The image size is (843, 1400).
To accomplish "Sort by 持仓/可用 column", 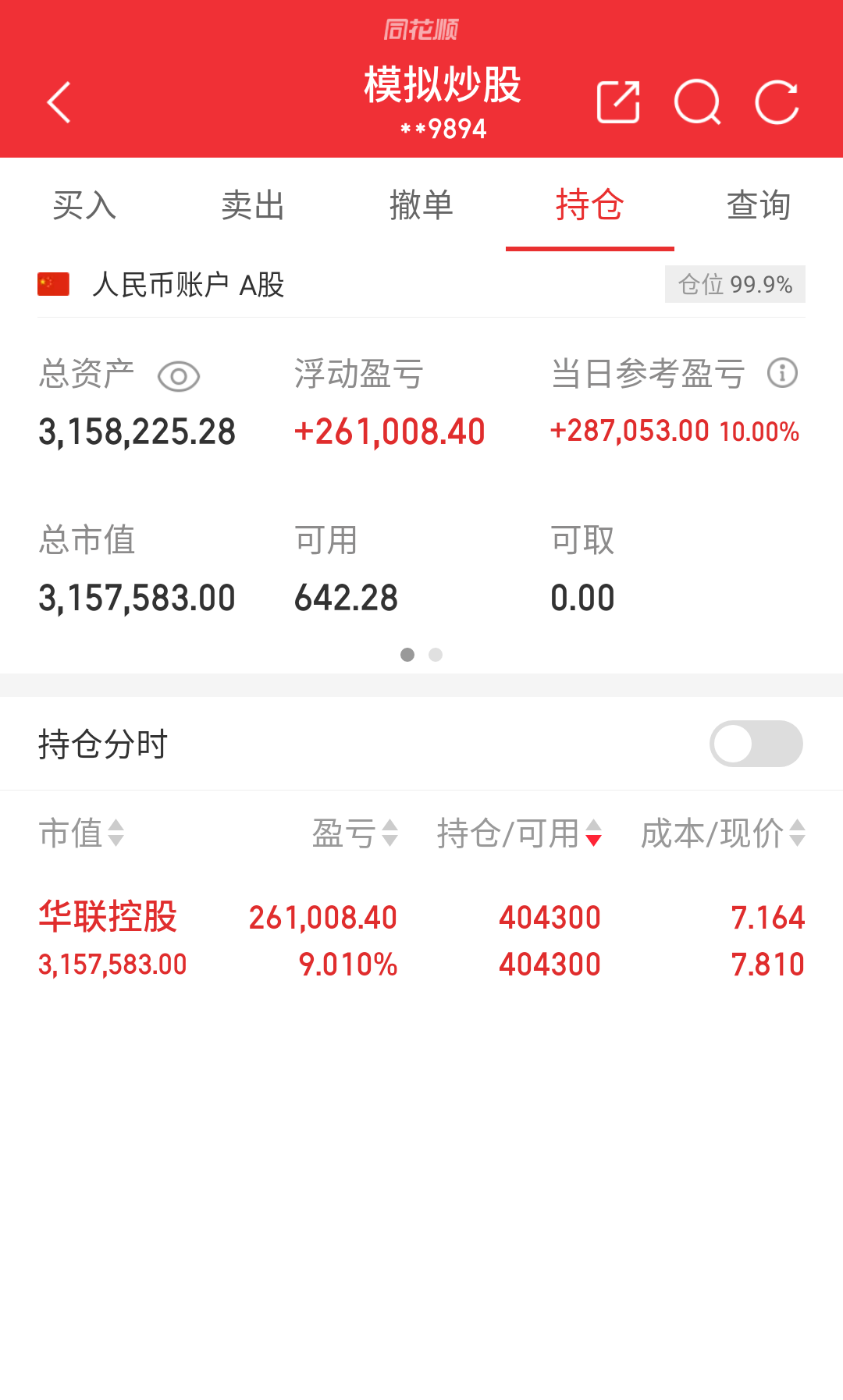I will [x=519, y=833].
